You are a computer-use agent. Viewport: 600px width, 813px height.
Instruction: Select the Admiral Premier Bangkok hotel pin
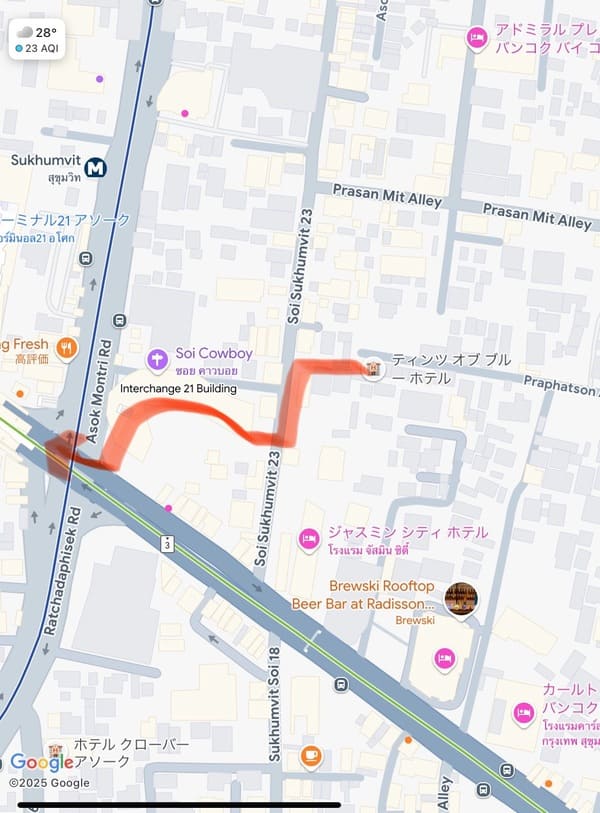point(478,39)
